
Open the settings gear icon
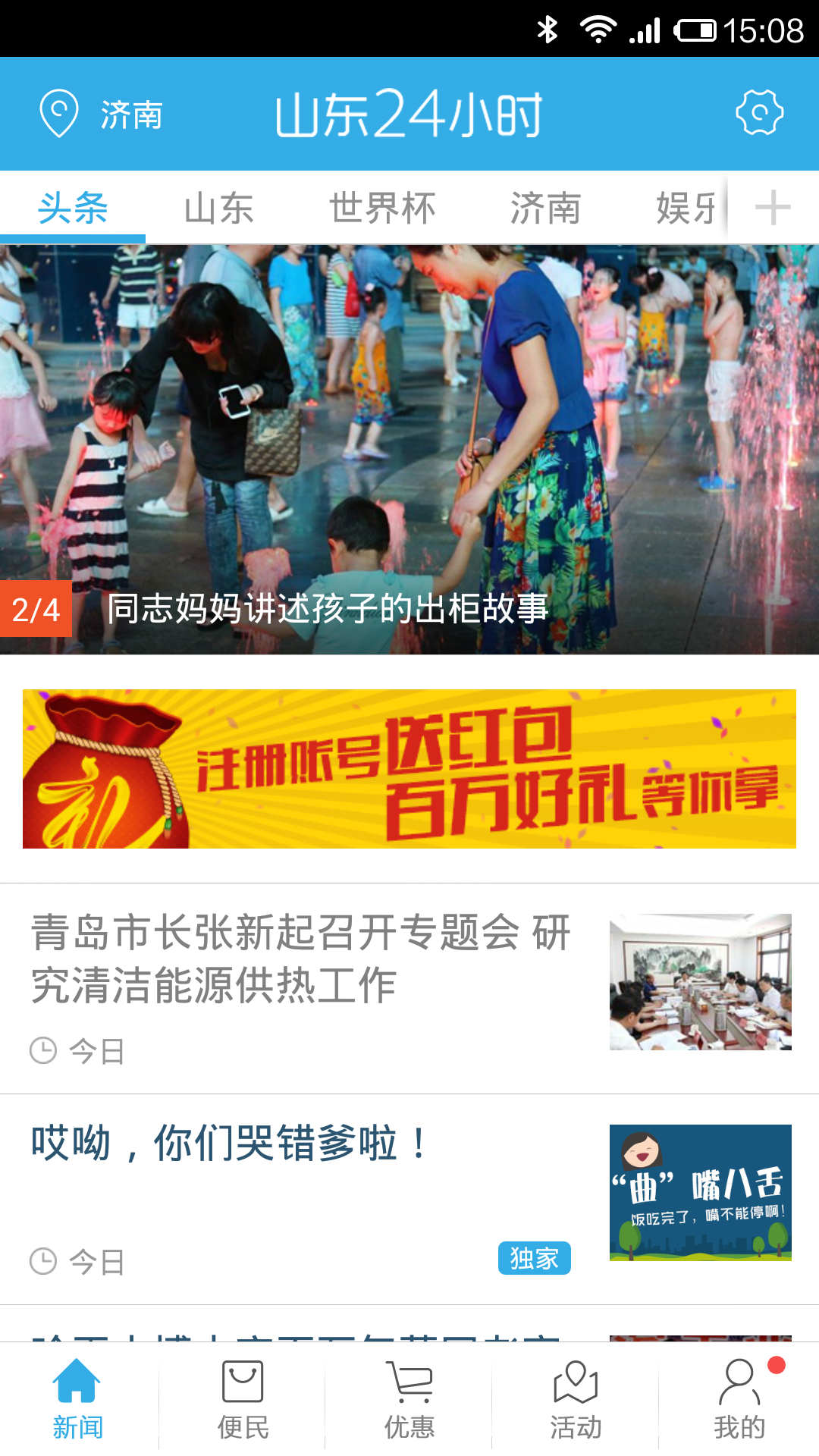coord(759,113)
